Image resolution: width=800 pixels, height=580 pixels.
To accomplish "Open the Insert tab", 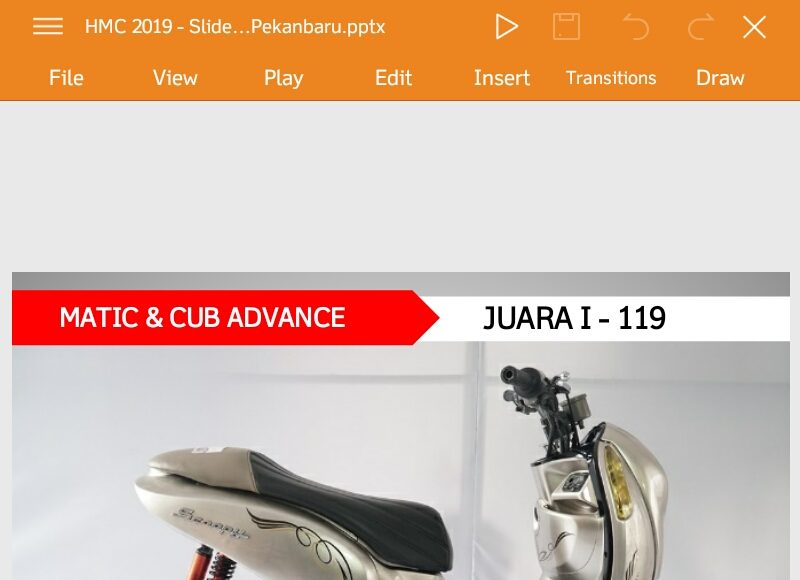I will coord(502,78).
